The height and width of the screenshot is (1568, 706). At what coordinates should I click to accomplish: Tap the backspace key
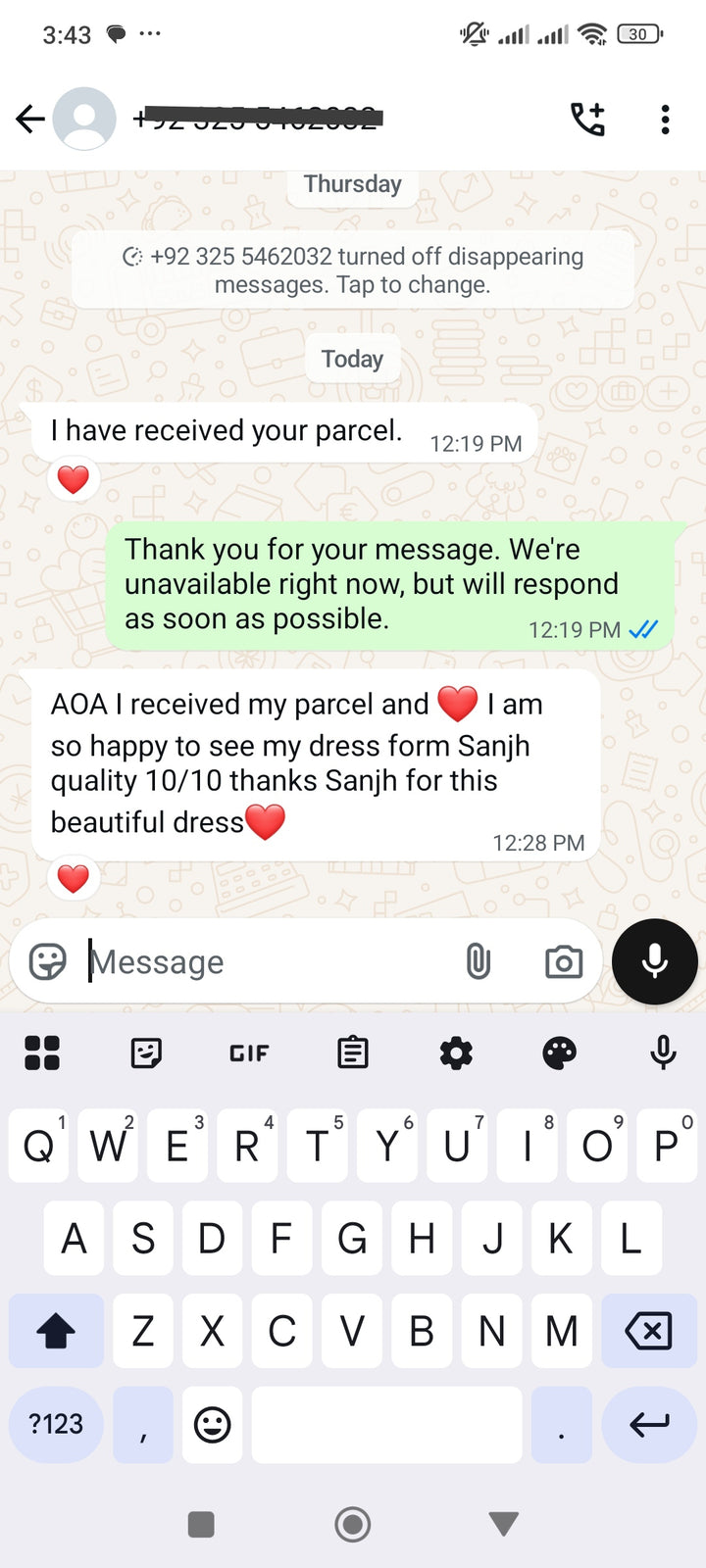click(x=648, y=1331)
